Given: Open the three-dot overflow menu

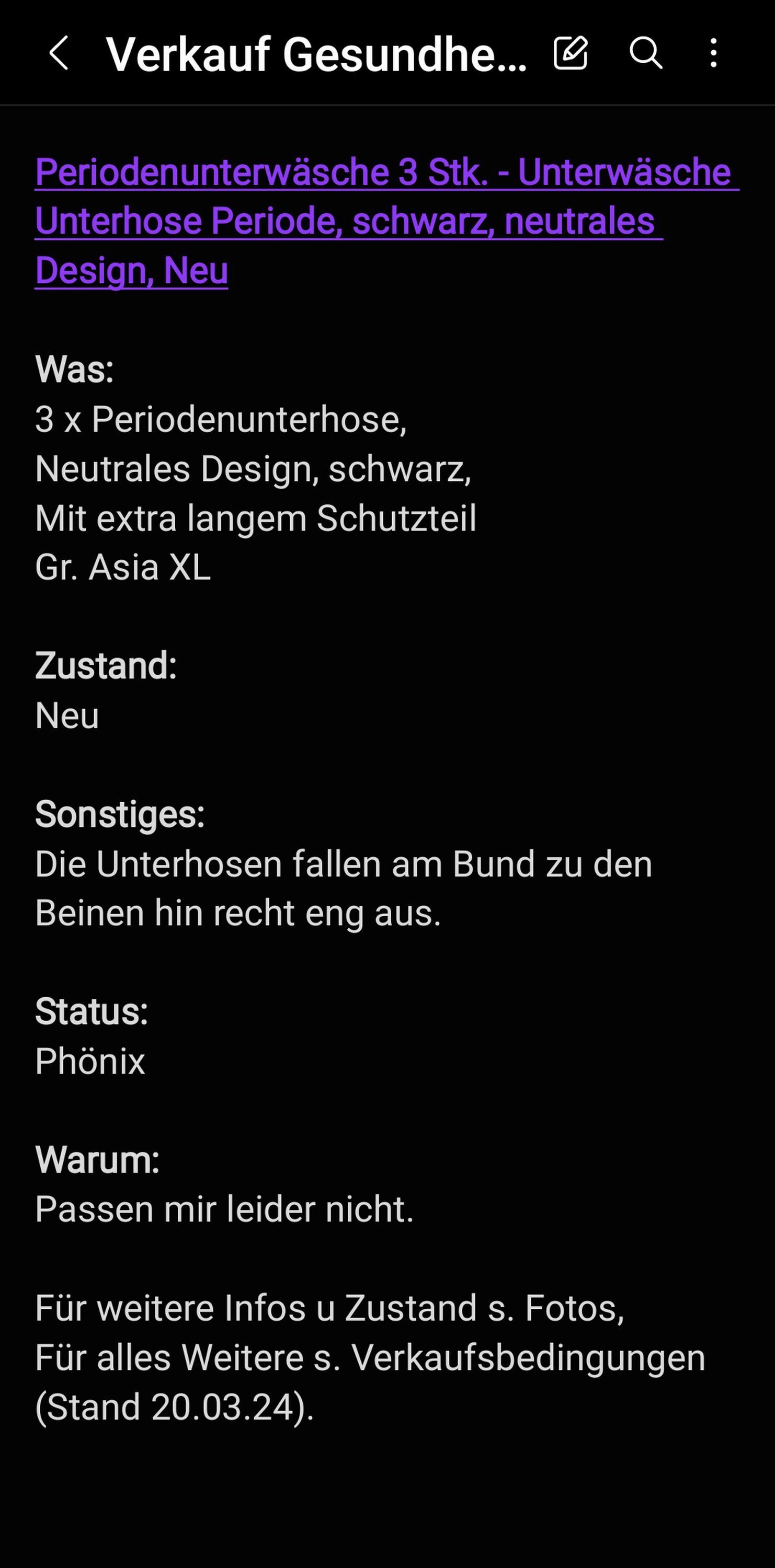Looking at the screenshot, I should [x=713, y=53].
